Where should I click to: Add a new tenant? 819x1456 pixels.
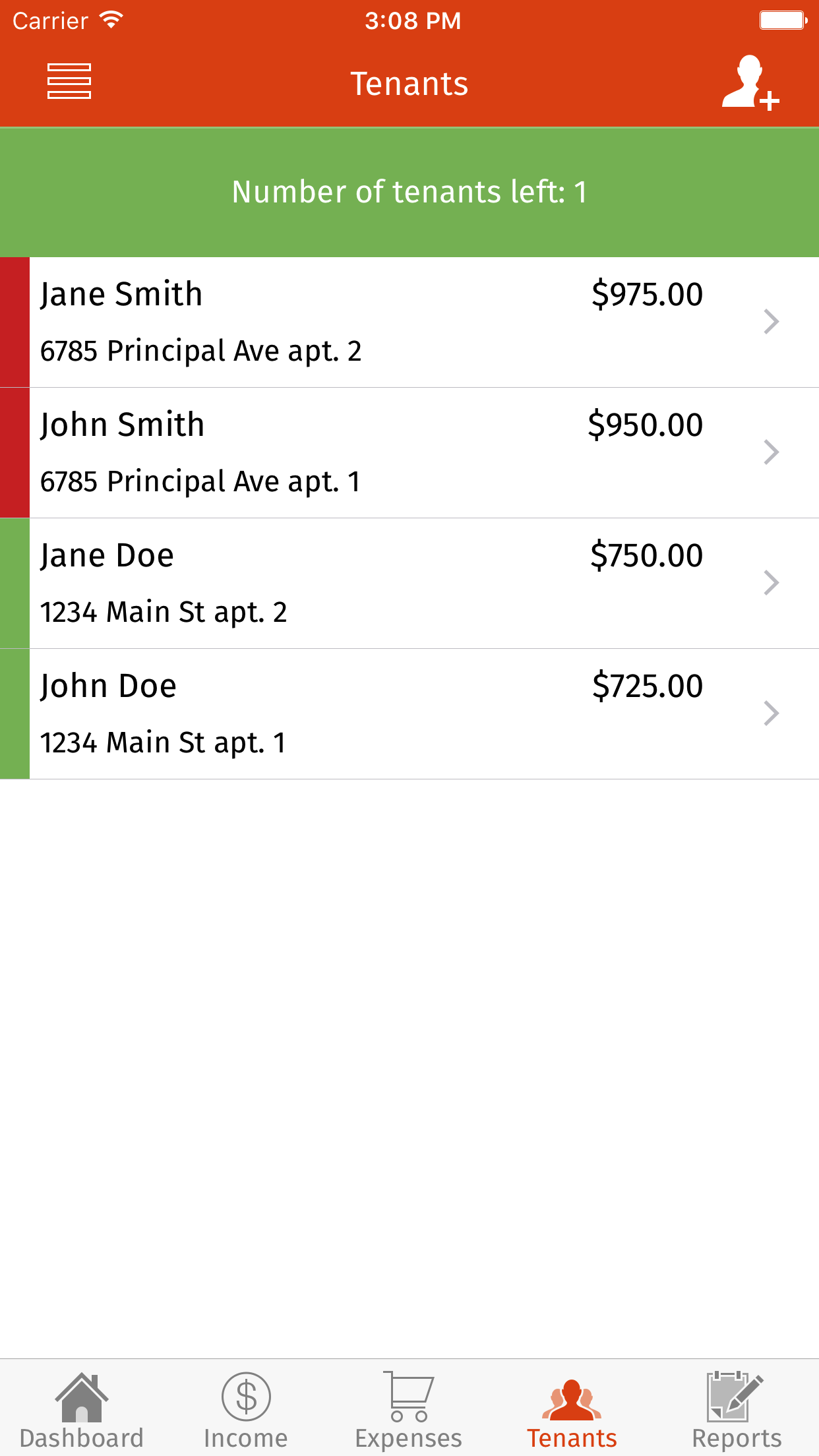tap(750, 83)
